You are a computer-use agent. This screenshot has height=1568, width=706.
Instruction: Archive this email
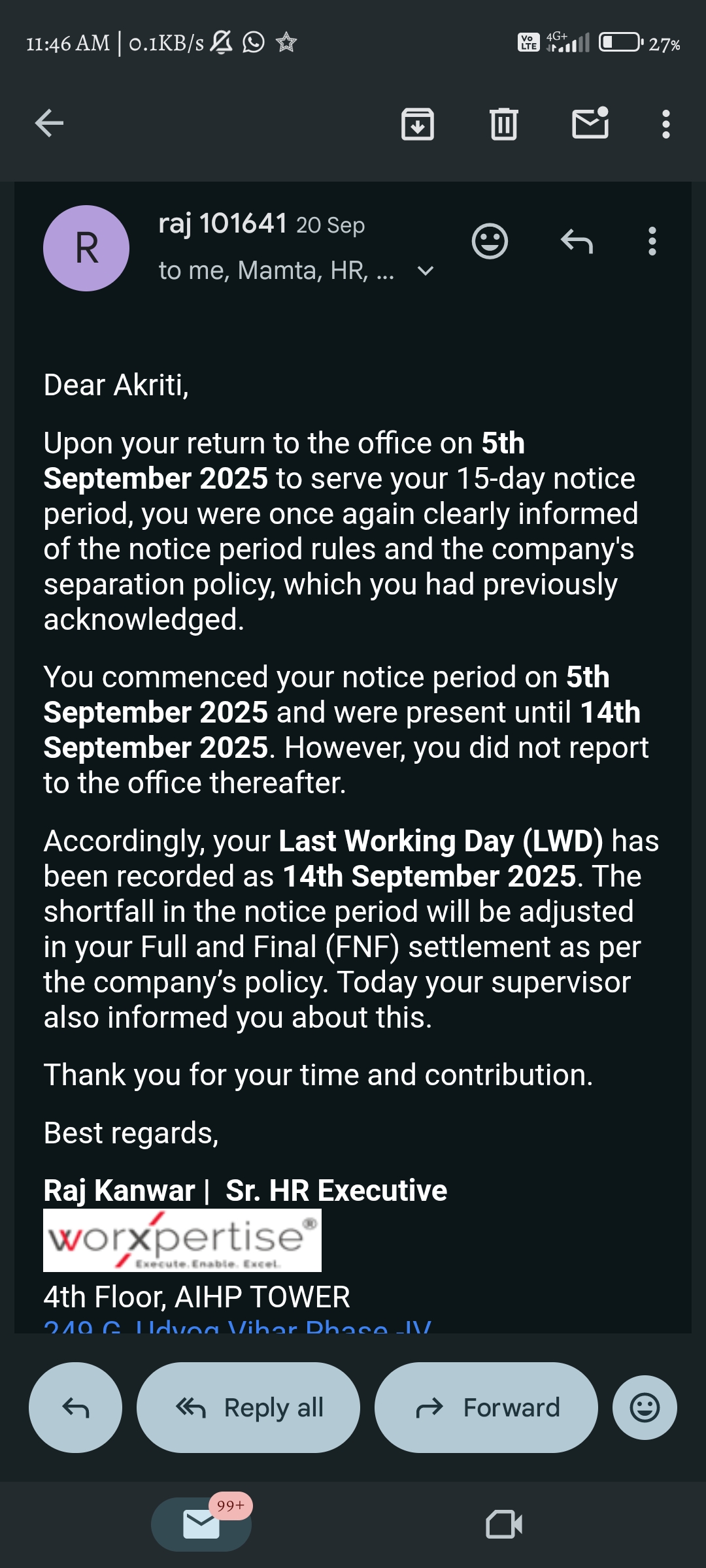coord(418,123)
